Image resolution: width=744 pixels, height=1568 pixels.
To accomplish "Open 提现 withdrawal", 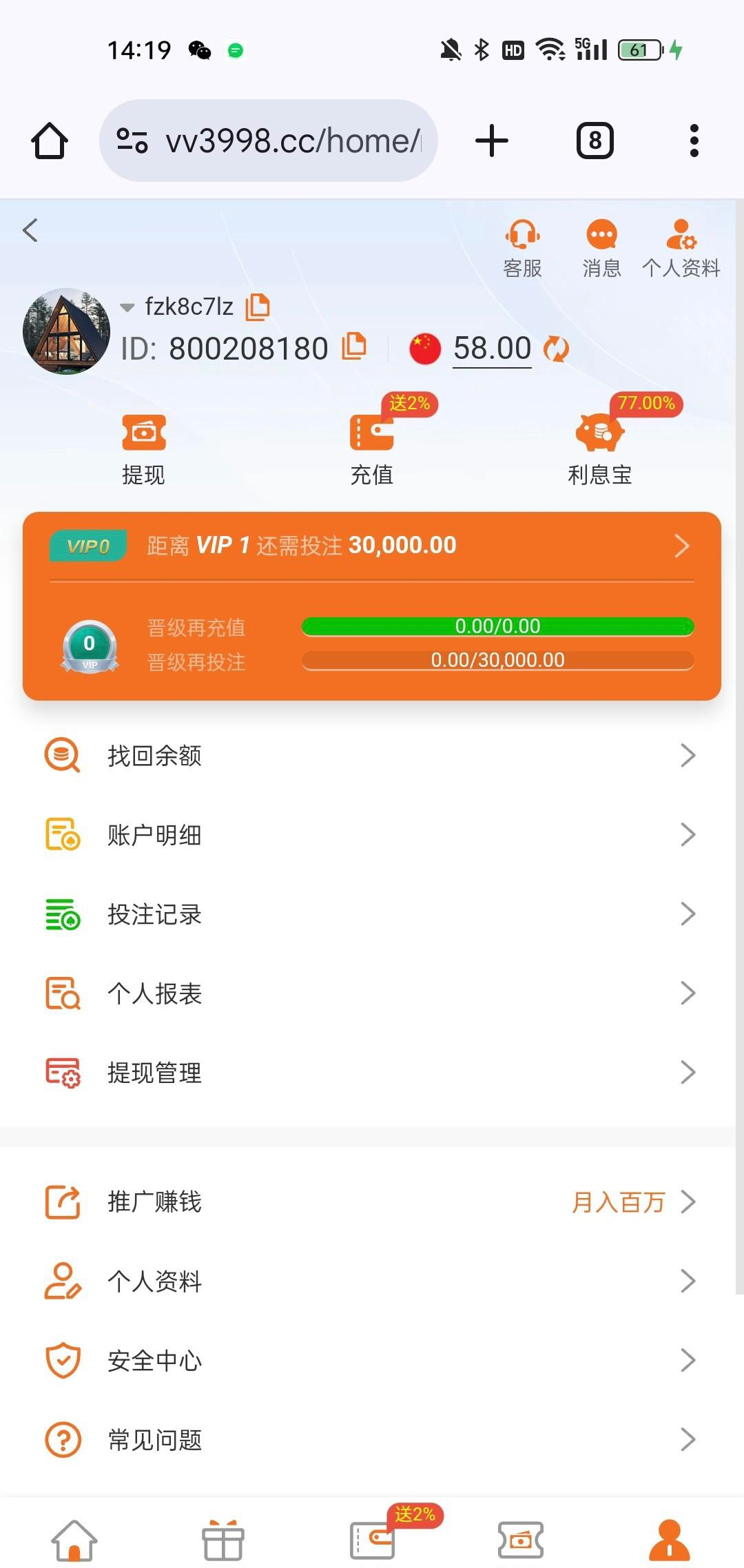I will coord(143,449).
